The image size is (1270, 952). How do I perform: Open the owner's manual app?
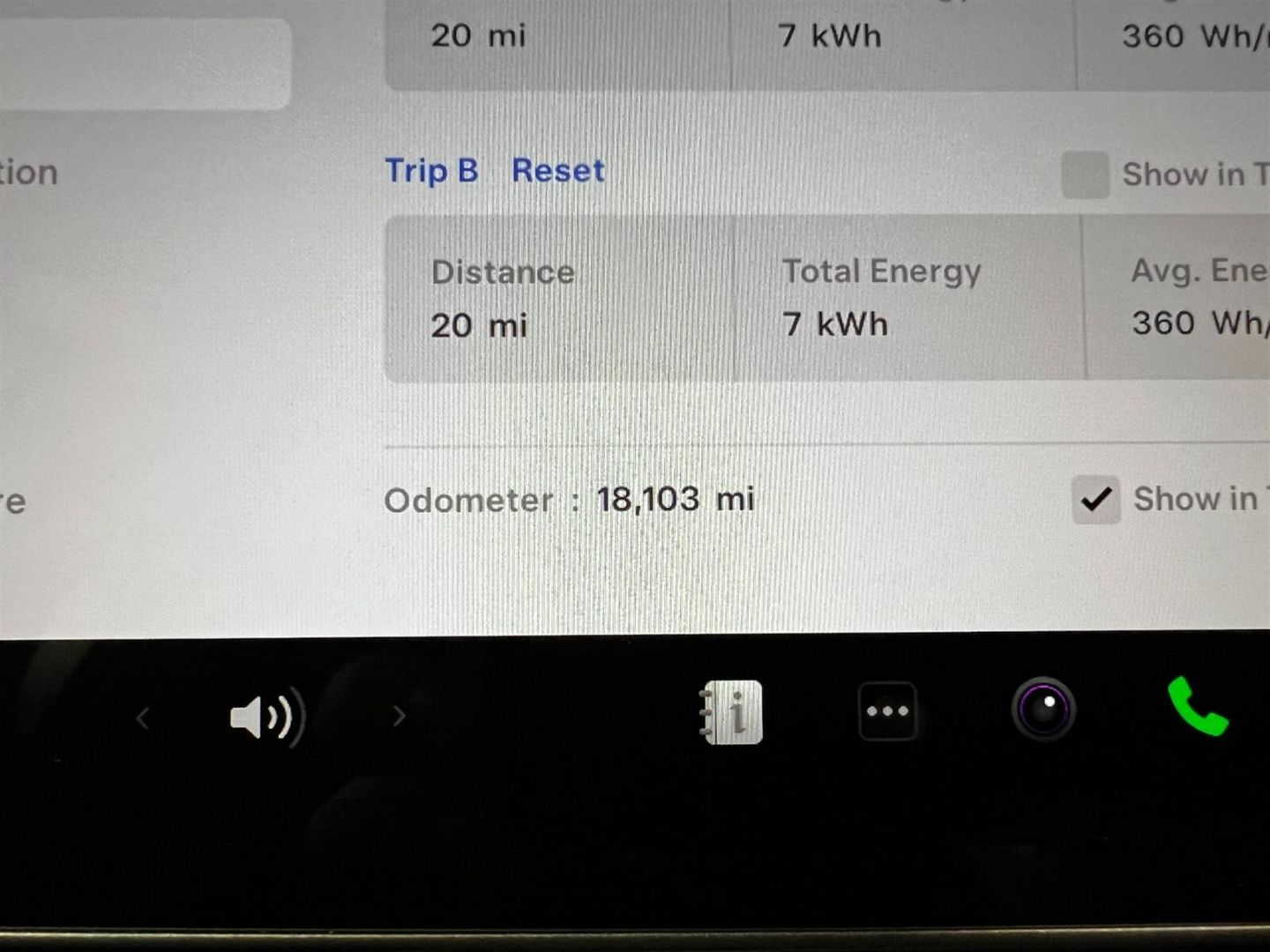point(731,712)
